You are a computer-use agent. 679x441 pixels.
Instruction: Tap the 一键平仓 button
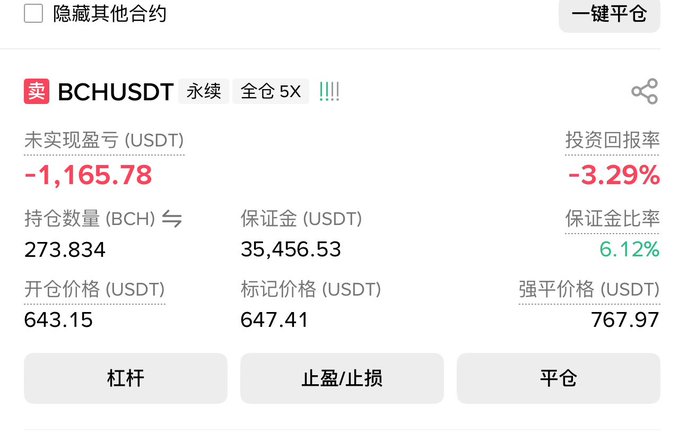(609, 13)
